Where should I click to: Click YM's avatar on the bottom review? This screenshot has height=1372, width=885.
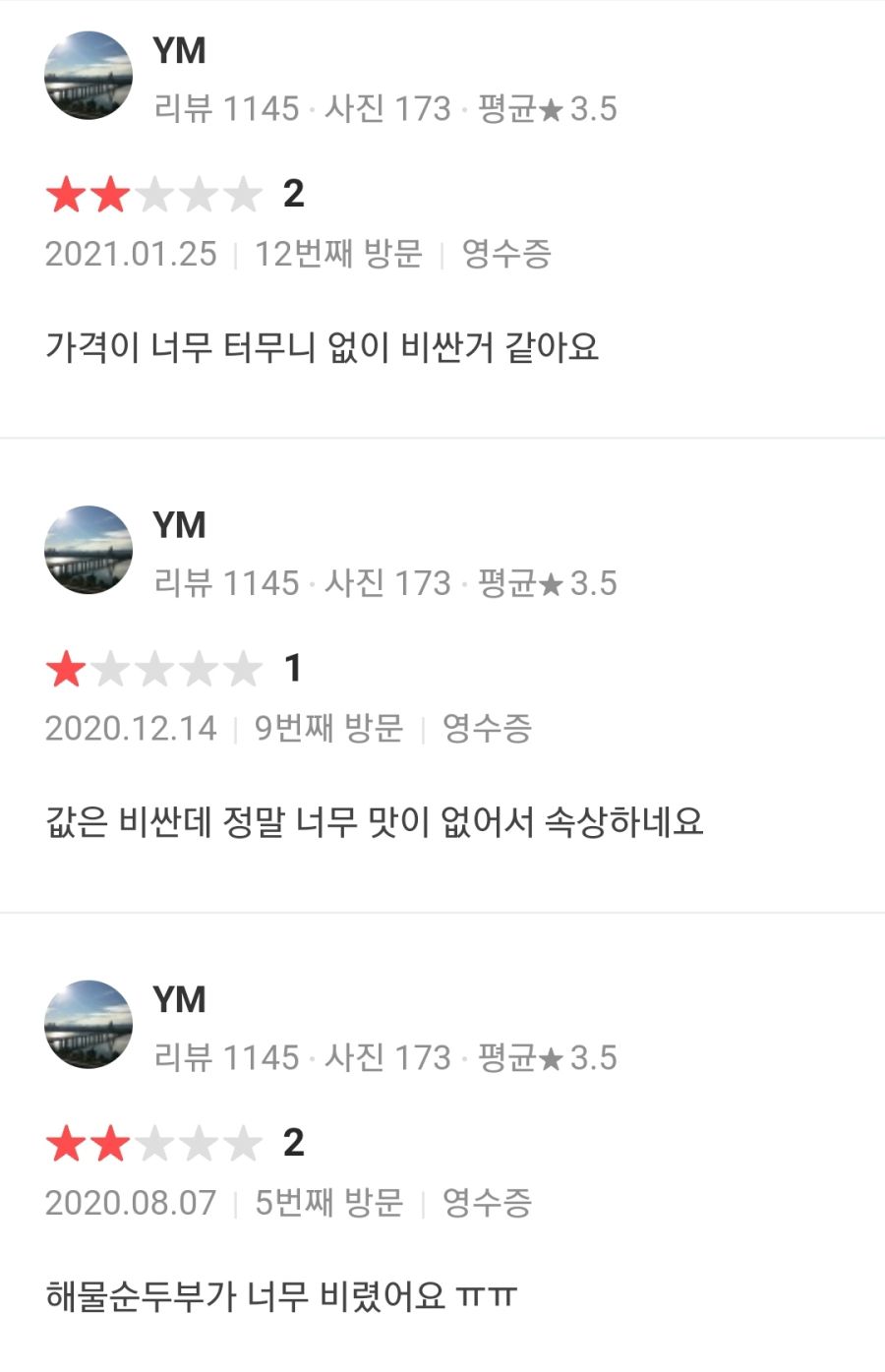tap(88, 1025)
